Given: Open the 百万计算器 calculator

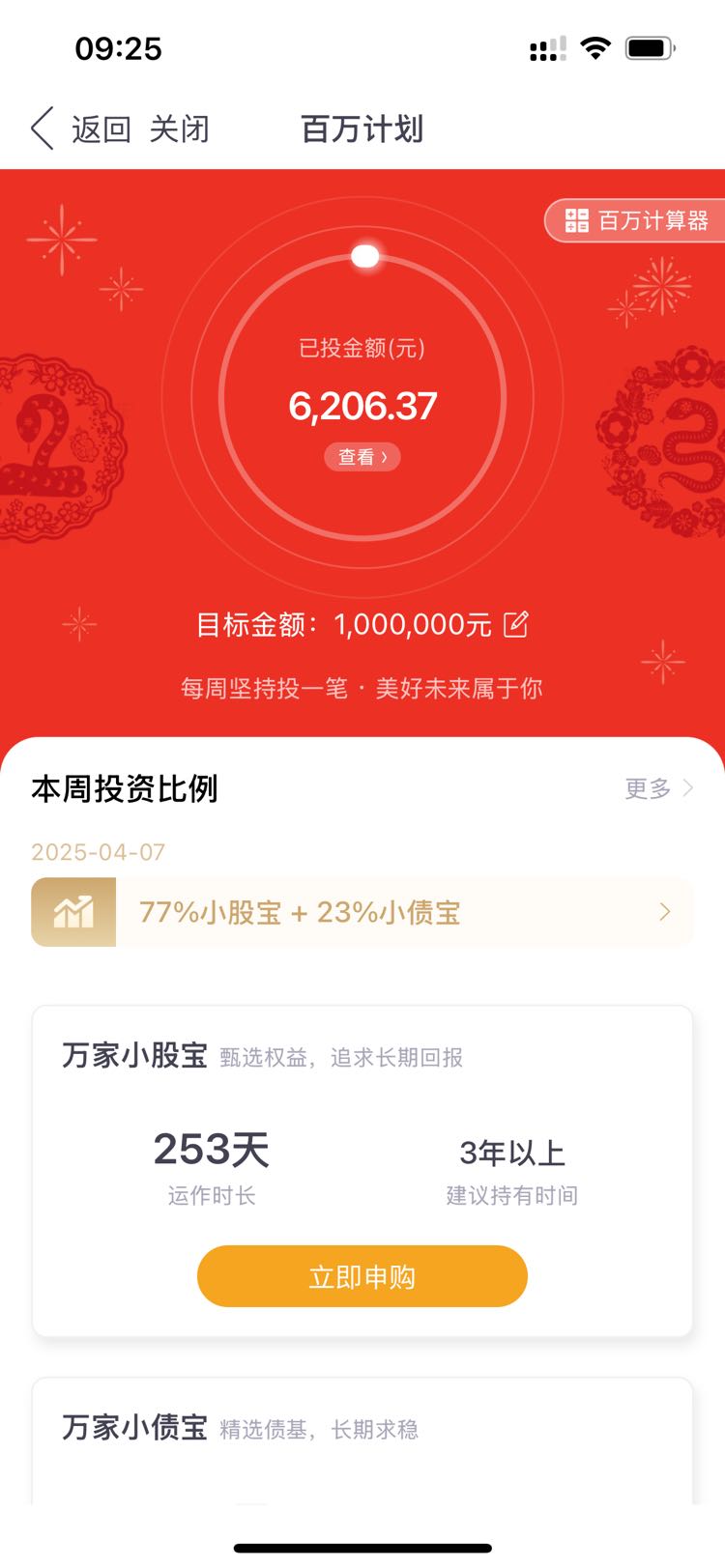Looking at the screenshot, I should [635, 220].
